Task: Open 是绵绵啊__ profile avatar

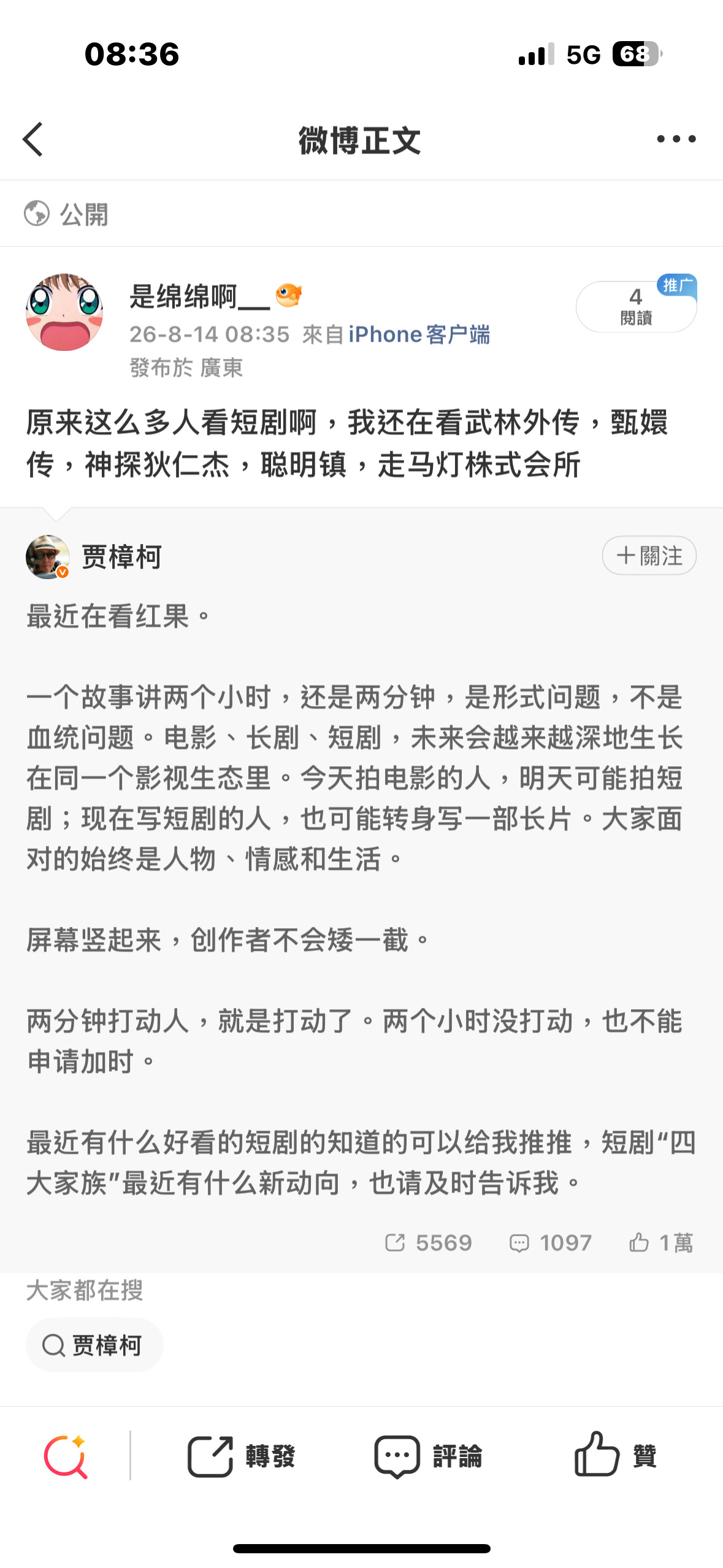Action: point(64,312)
